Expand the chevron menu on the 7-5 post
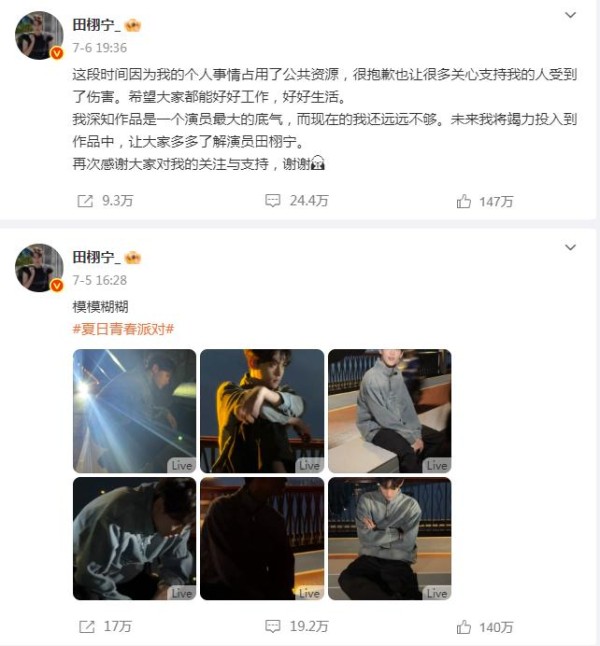 tap(570, 247)
